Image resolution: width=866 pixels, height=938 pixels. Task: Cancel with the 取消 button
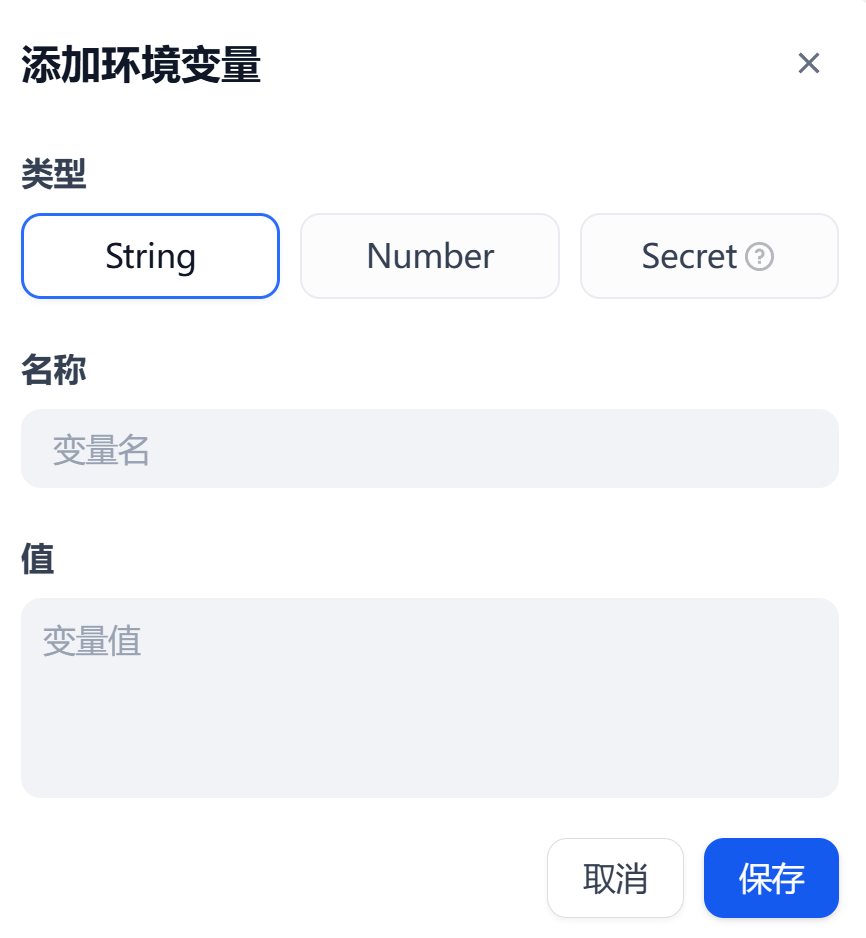click(x=615, y=878)
